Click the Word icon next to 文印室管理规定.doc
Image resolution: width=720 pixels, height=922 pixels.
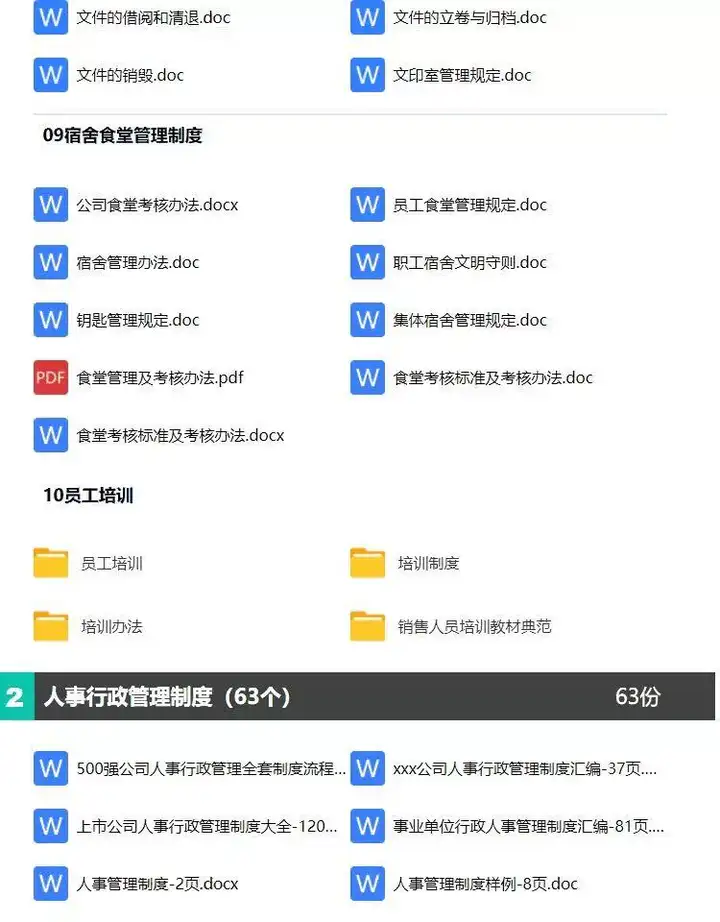(x=368, y=74)
